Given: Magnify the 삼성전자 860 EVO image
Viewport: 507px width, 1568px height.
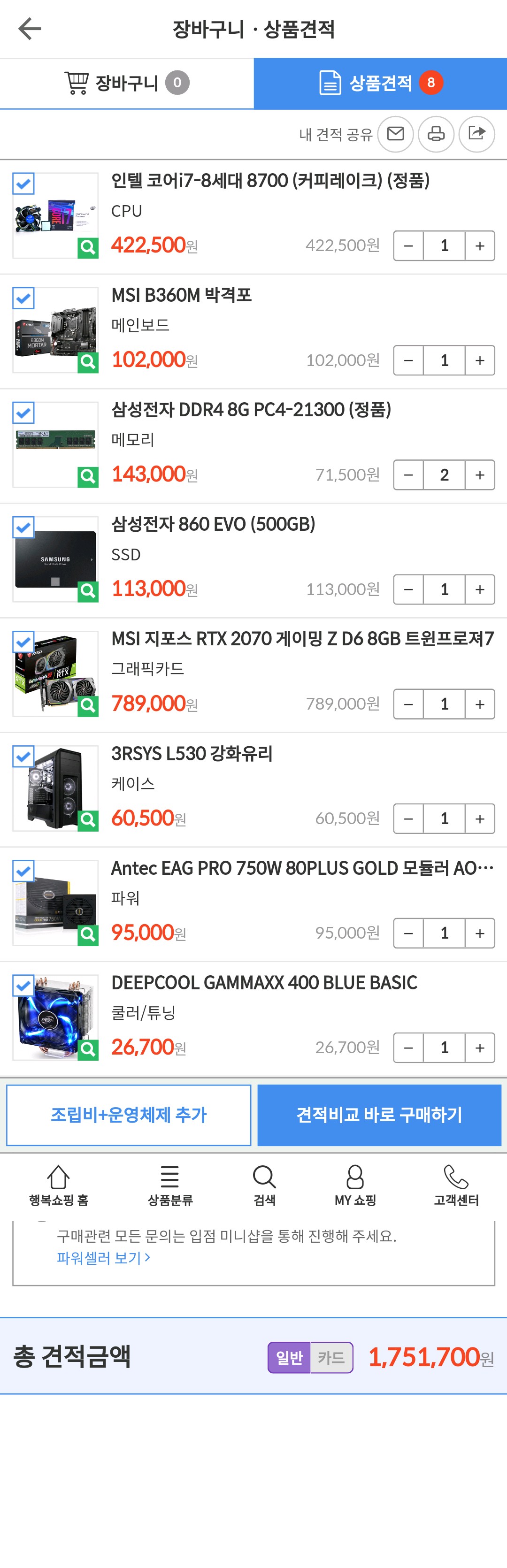Looking at the screenshot, I should click(x=88, y=590).
